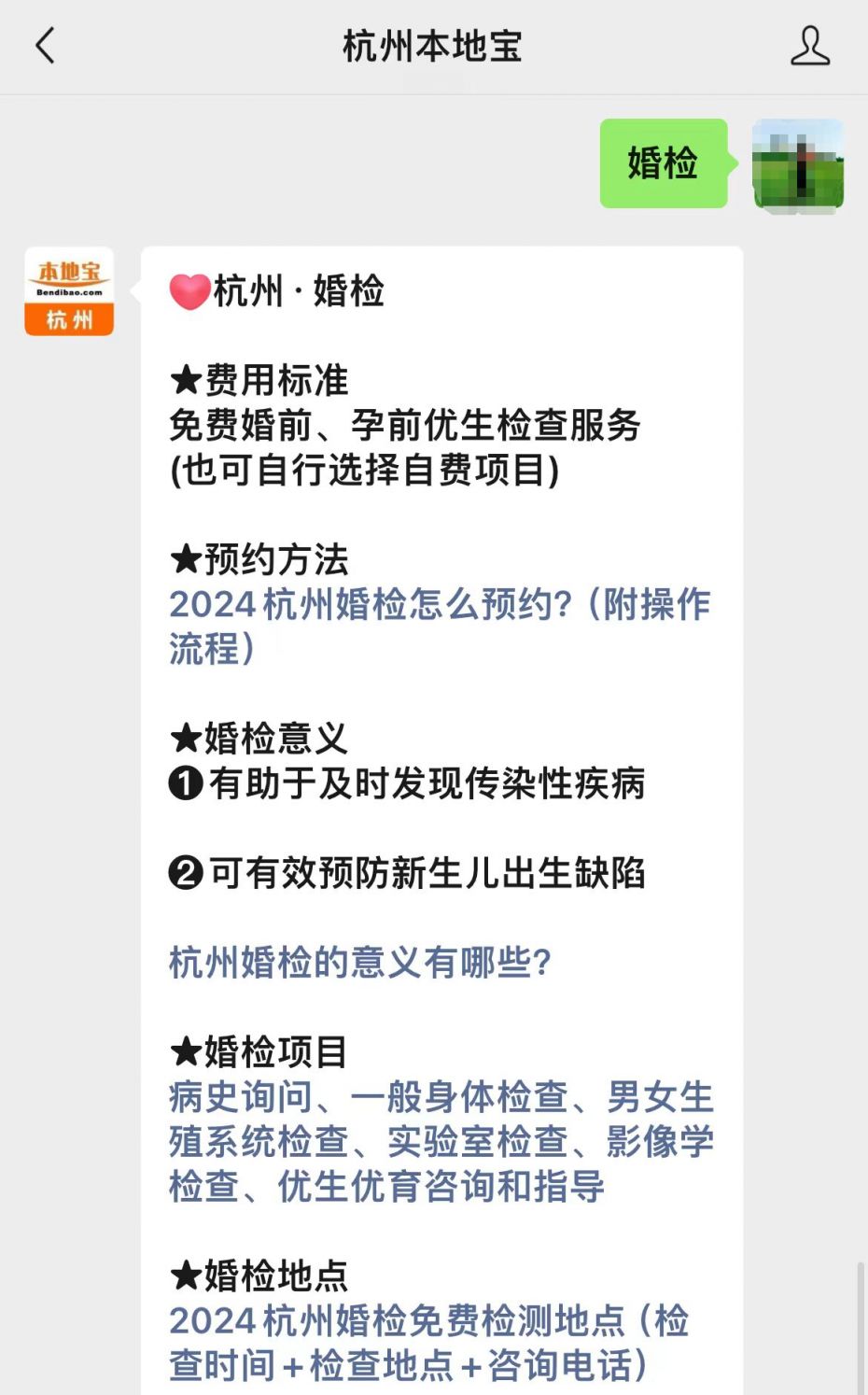Open the 病史询问、一般身体检查 exam items link
Image resolution: width=868 pixels, height=1395 pixels.
coord(441,1142)
